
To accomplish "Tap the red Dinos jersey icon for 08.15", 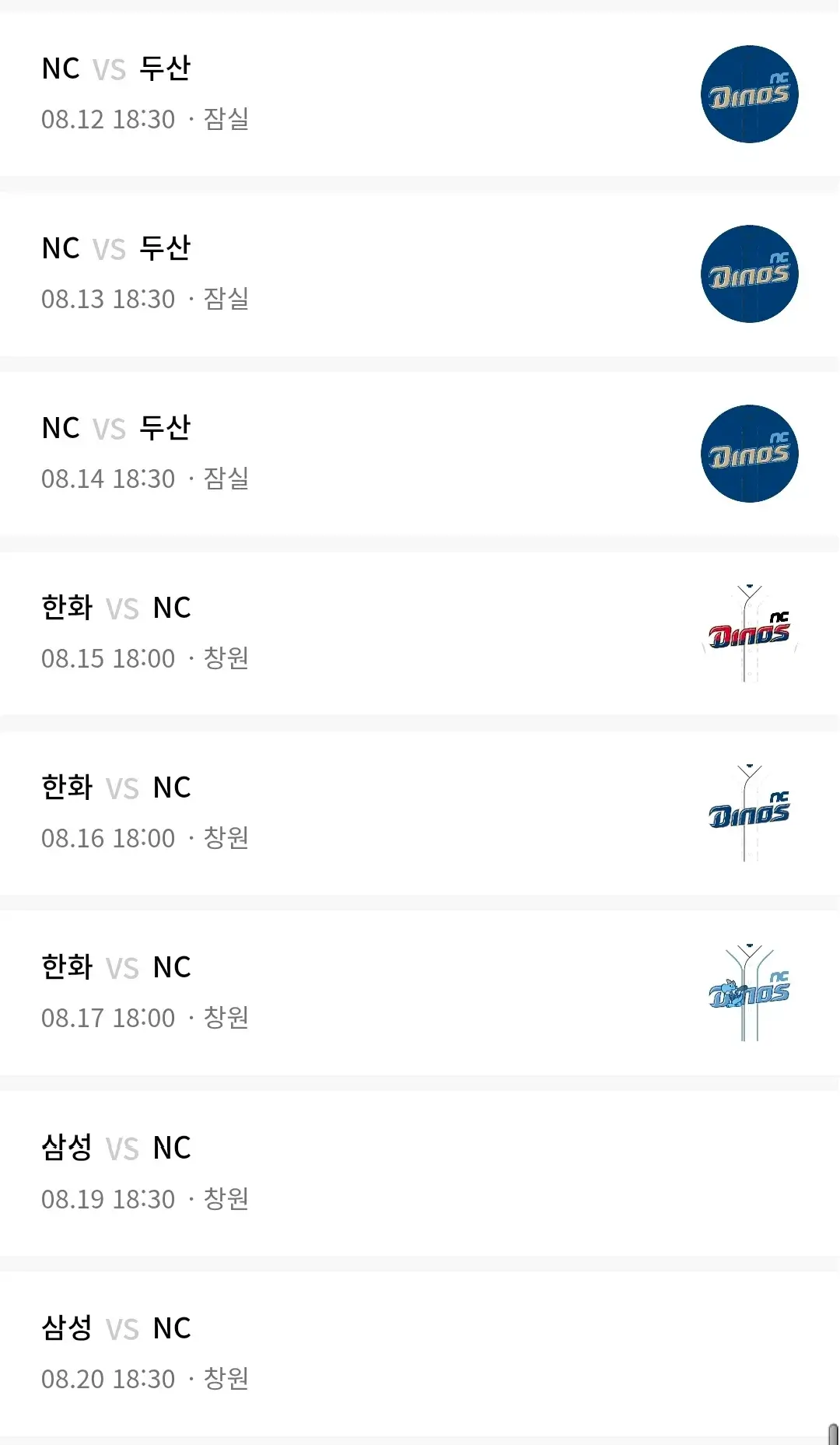I will pos(749,633).
